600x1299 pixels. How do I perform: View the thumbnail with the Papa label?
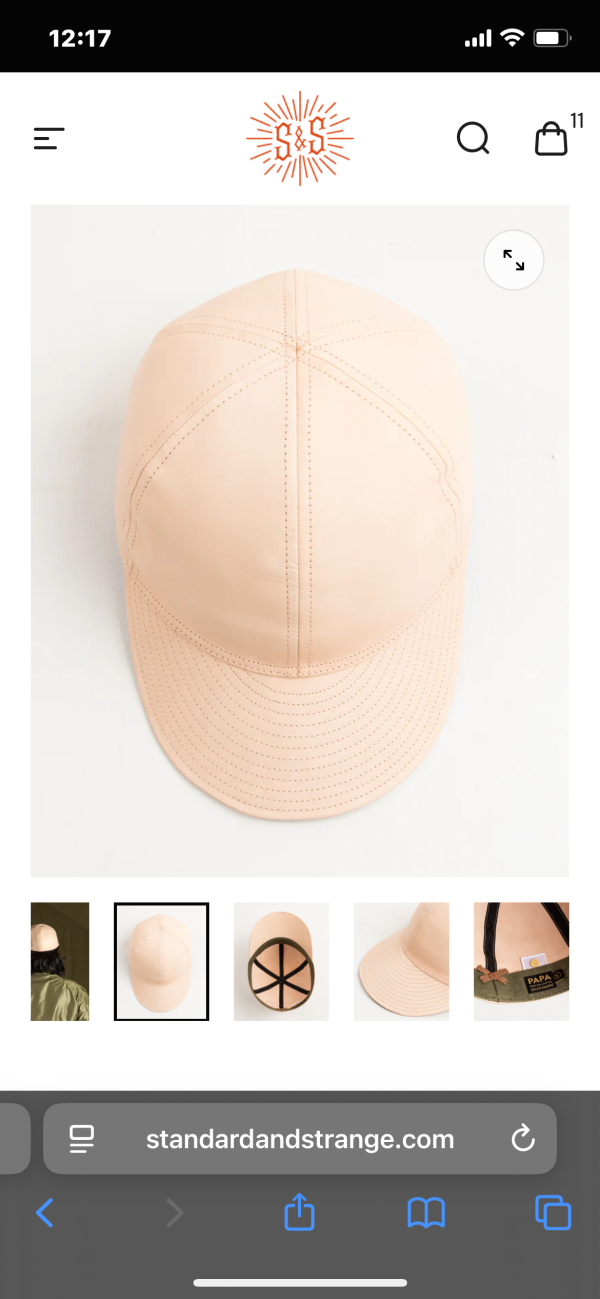point(521,961)
